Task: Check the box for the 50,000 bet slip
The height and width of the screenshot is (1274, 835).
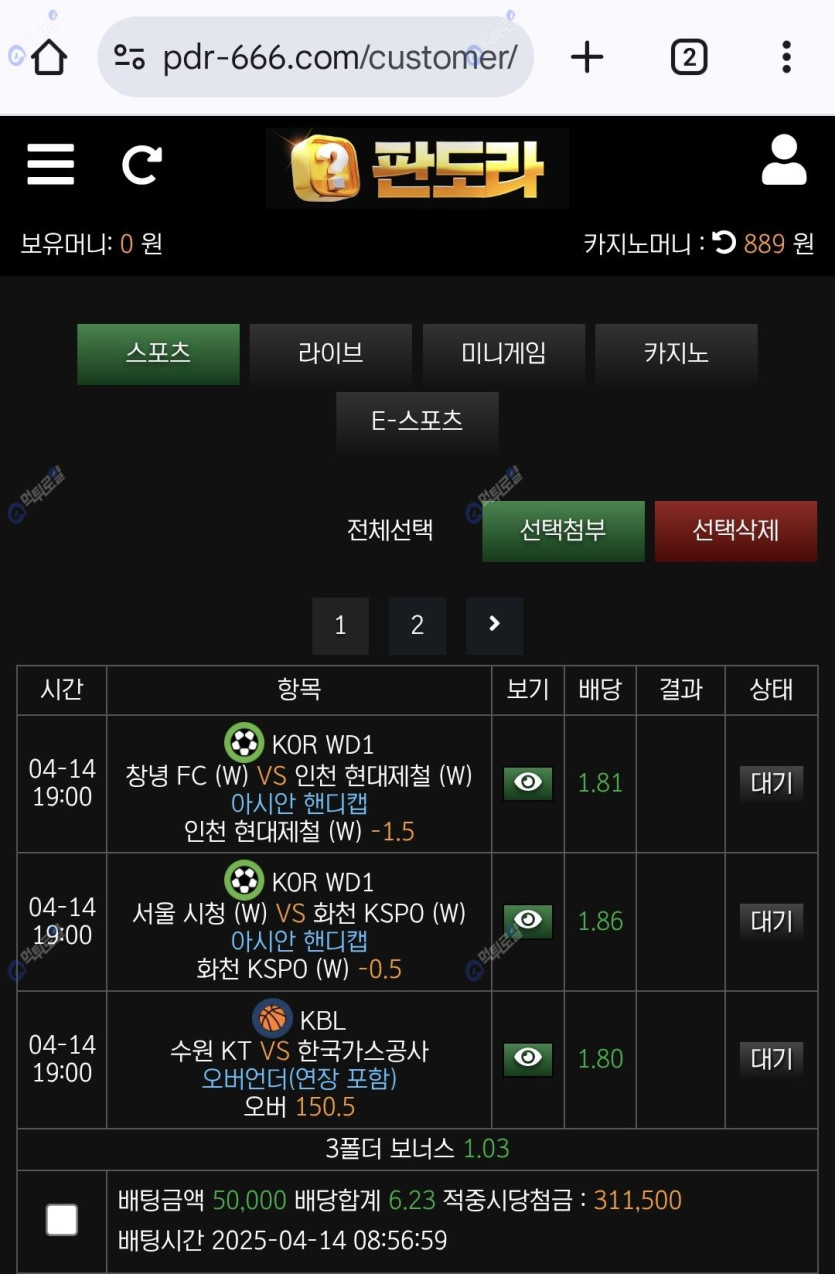Action: click(62, 1219)
